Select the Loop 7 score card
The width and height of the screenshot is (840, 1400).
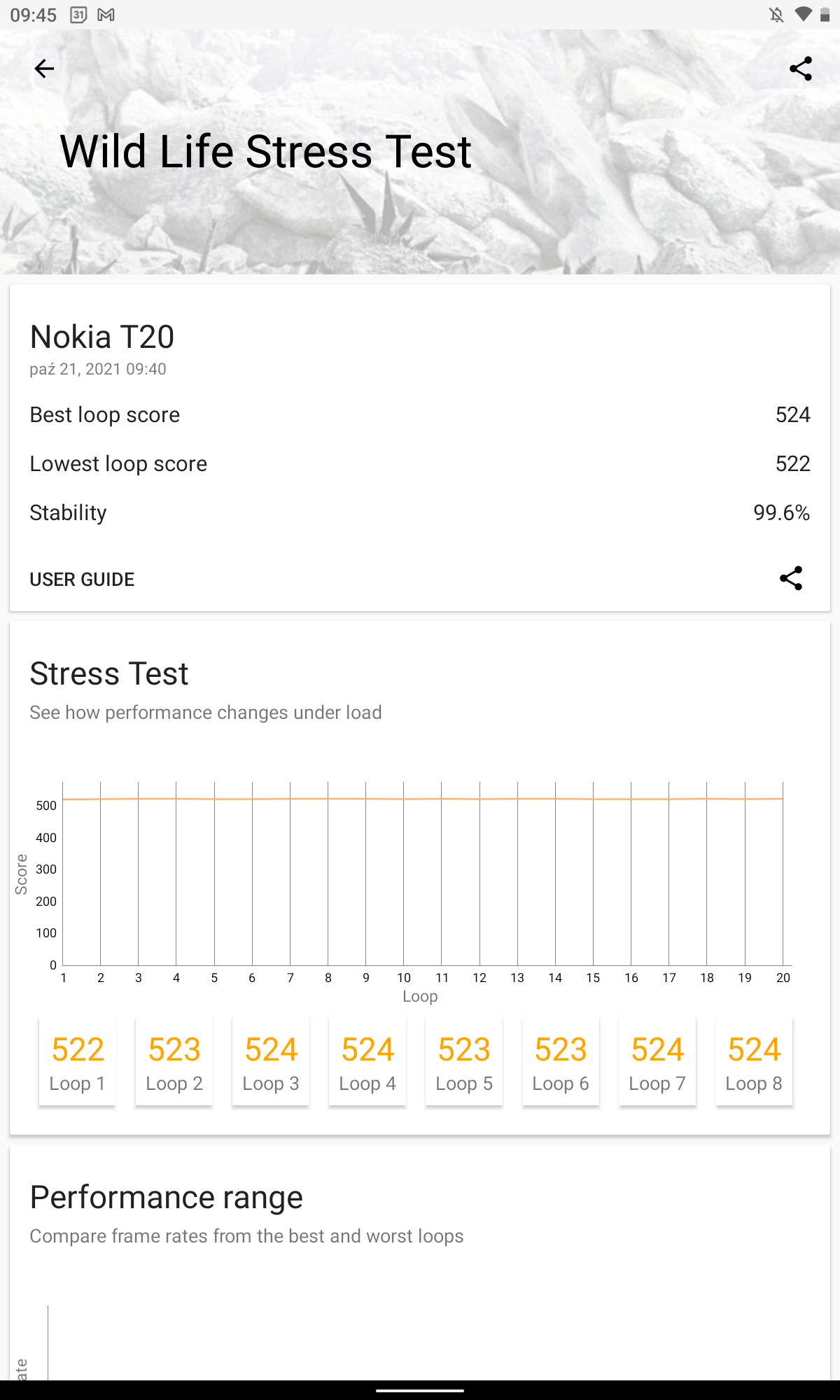coord(657,1061)
